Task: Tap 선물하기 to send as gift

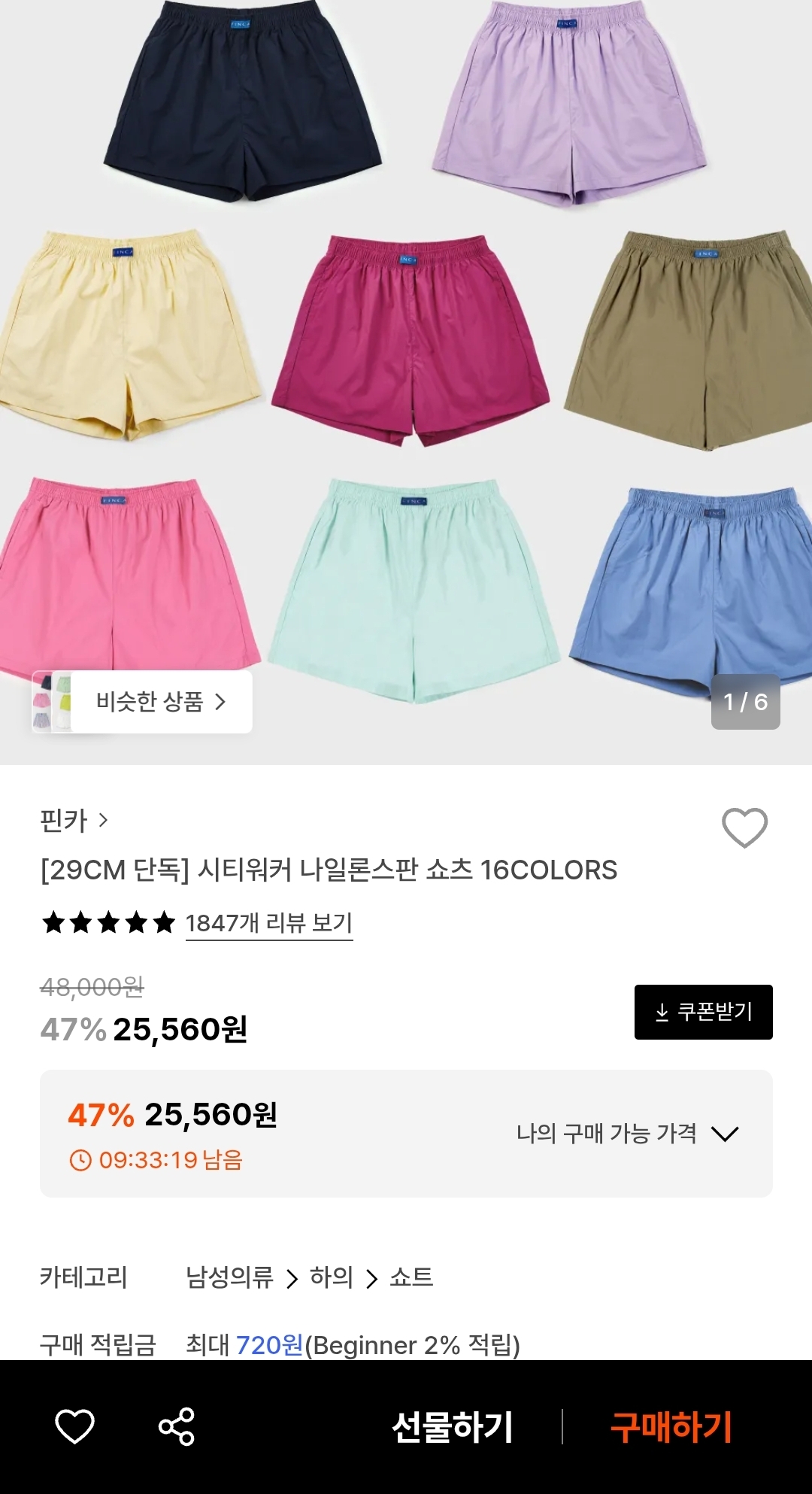Action: pos(453,1426)
